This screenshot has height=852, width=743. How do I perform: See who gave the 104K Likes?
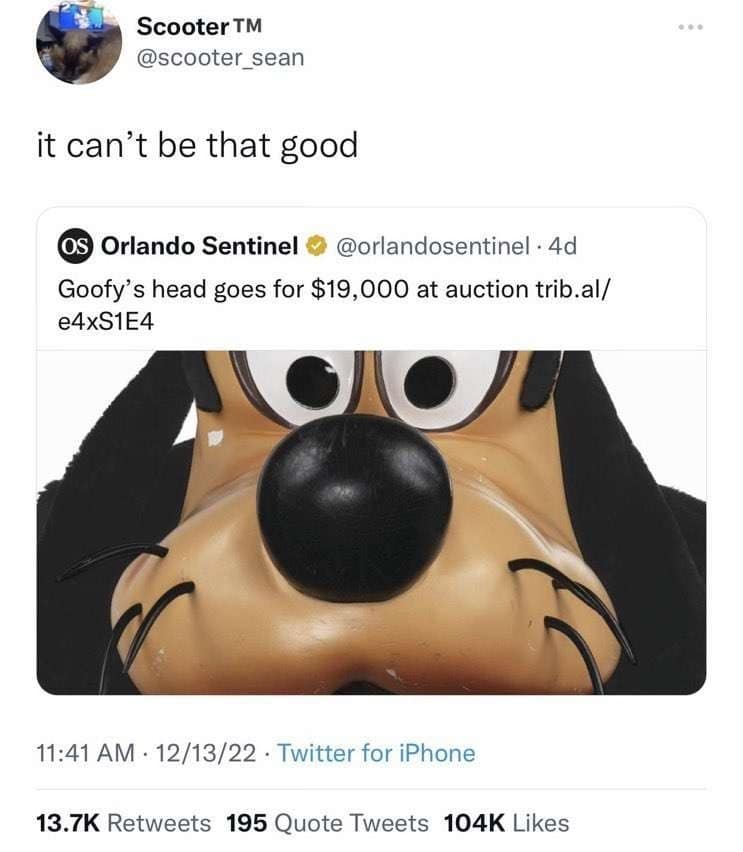click(x=506, y=823)
